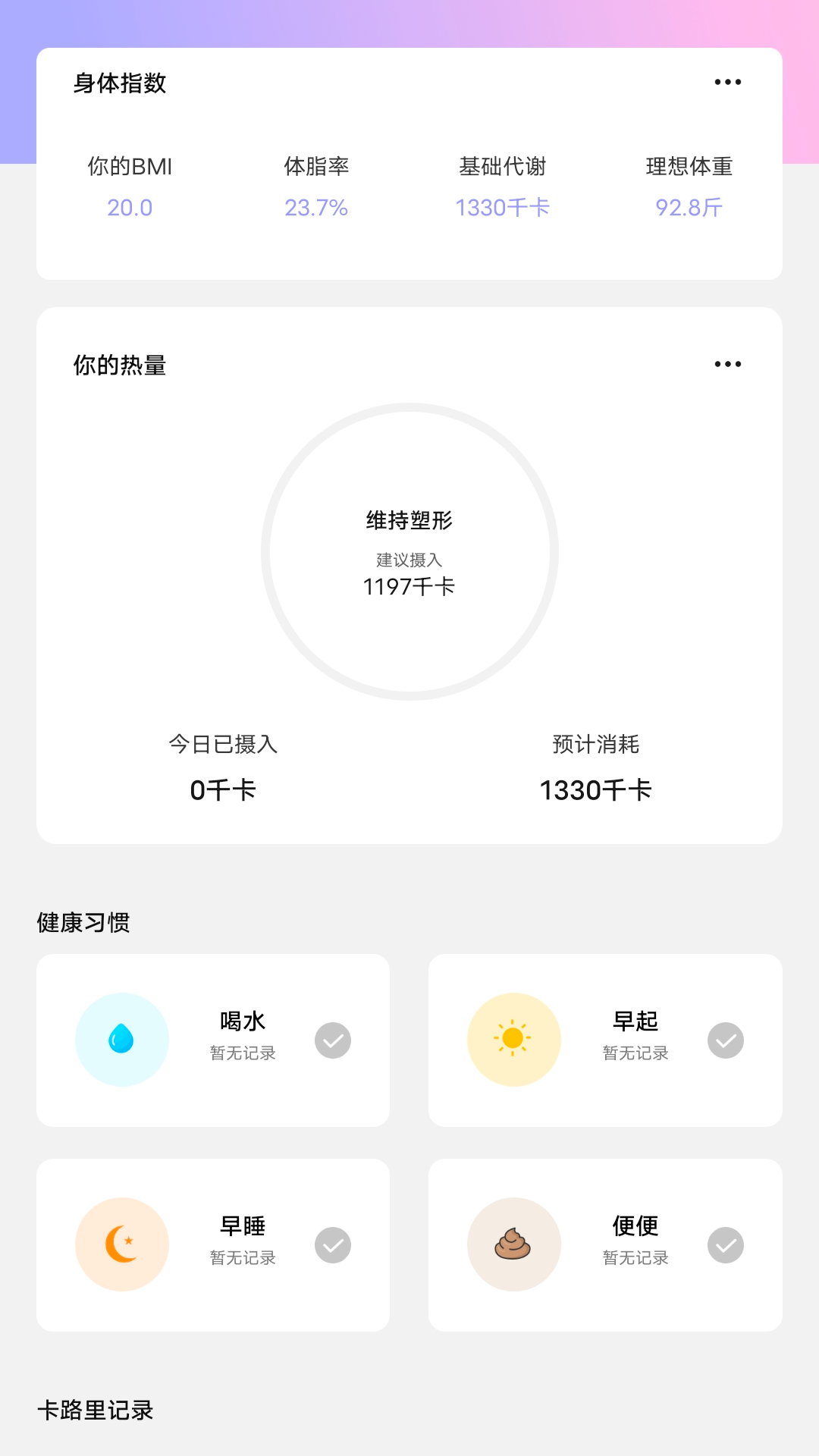
Task: Open the 你的热量 card's three-dot menu
Action: point(728,364)
